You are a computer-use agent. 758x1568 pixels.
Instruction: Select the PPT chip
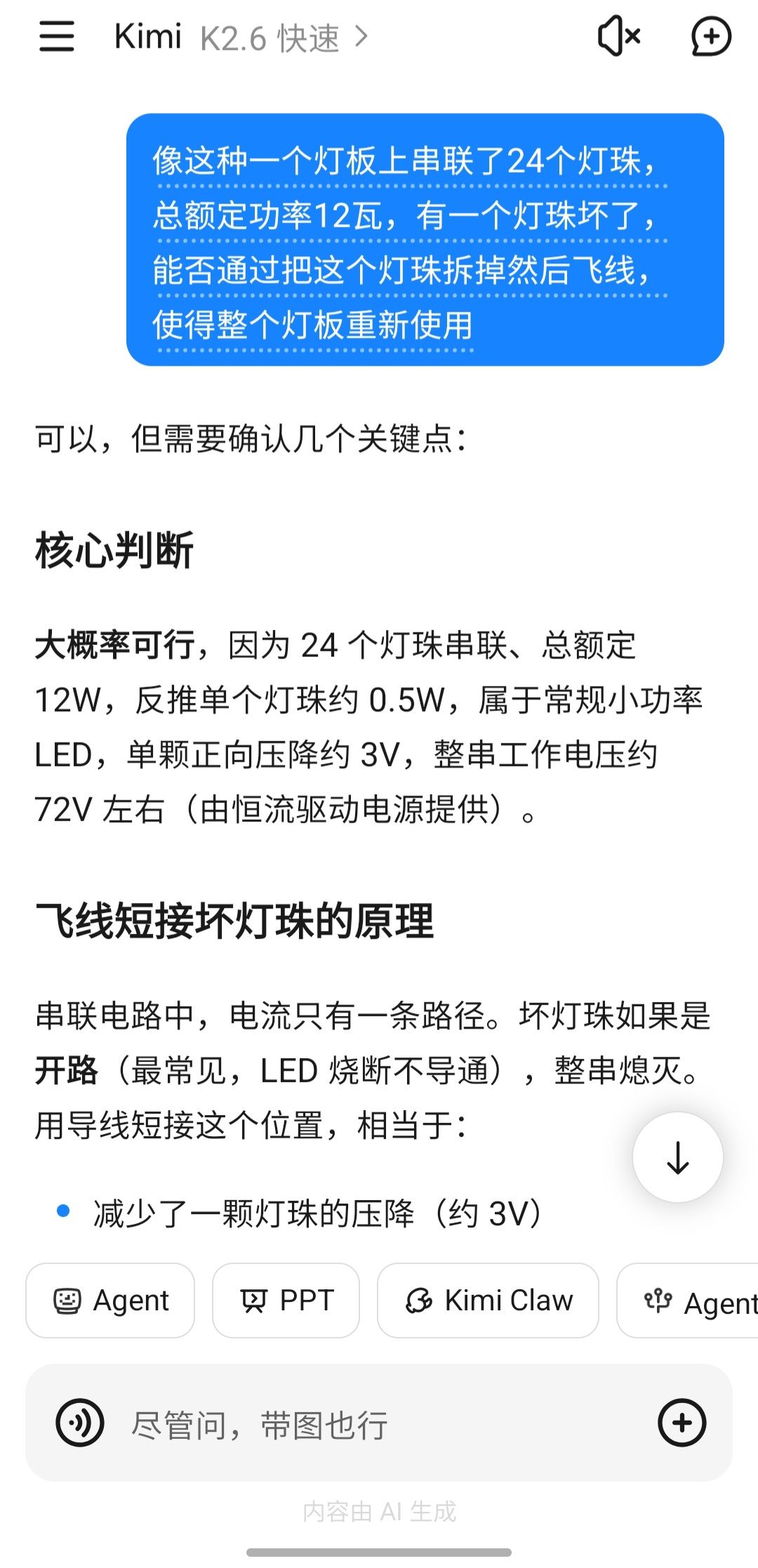[x=286, y=1300]
